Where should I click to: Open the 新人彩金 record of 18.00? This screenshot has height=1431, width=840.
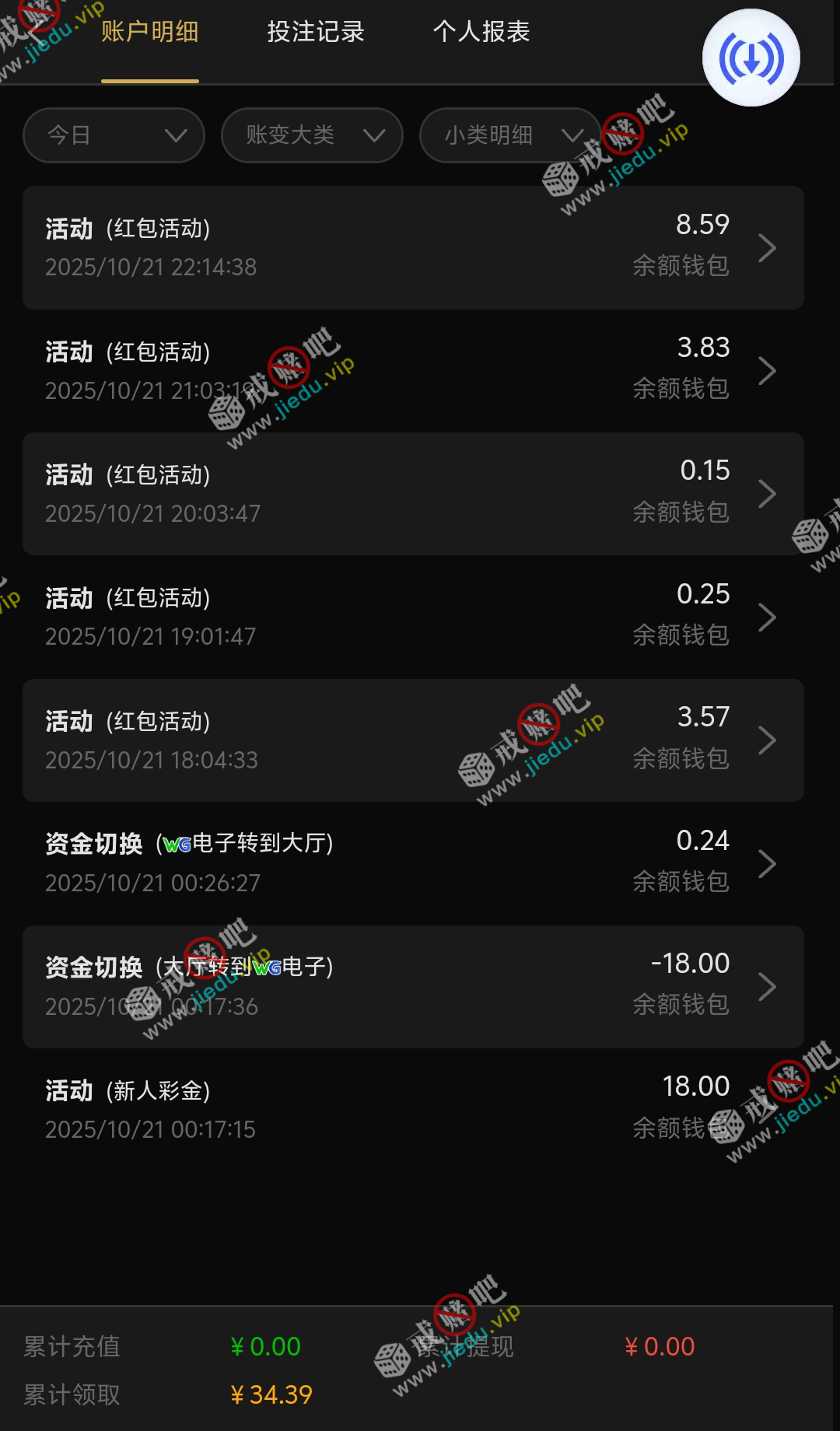pyautogui.click(x=413, y=1110)
